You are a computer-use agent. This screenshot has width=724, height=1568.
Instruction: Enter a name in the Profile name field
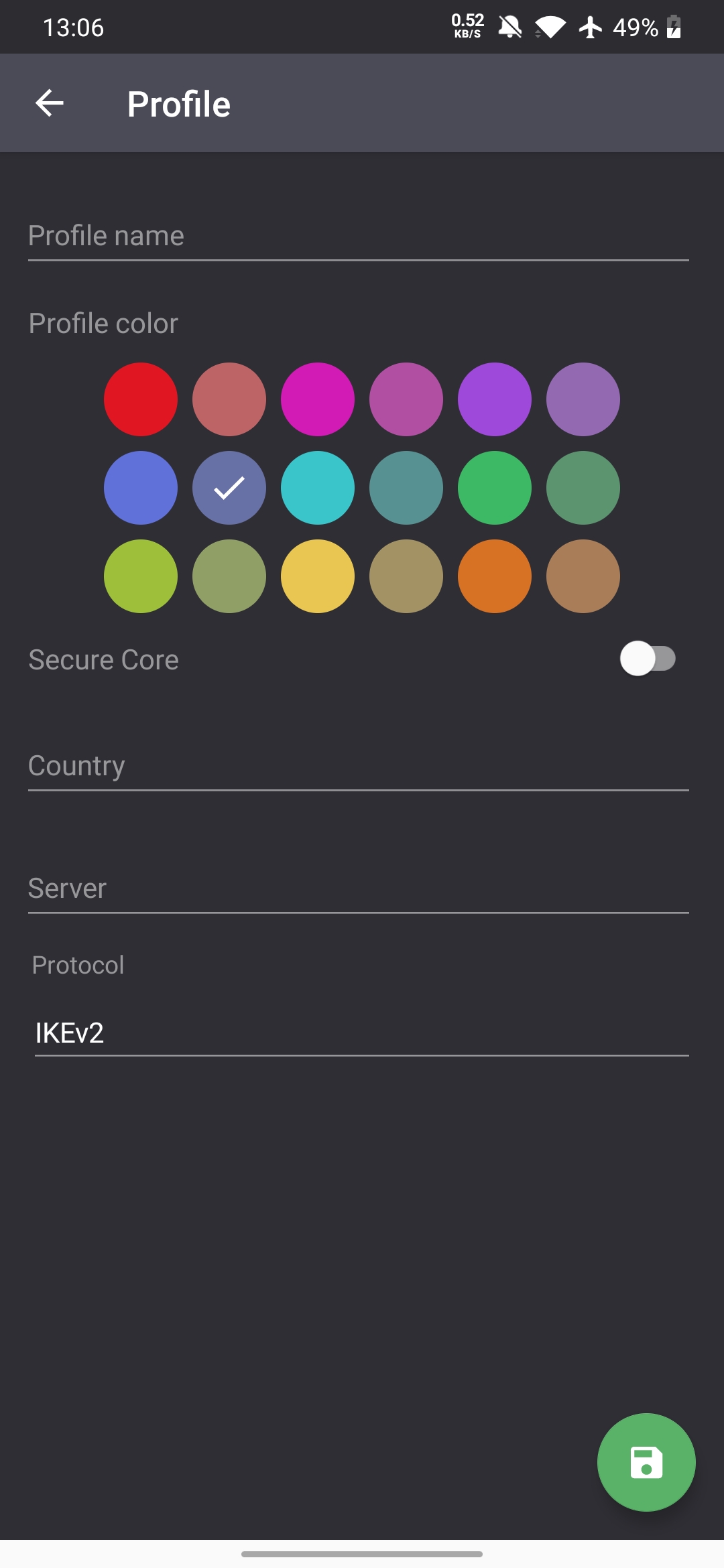pyautogui.click(x=358, y=236)
